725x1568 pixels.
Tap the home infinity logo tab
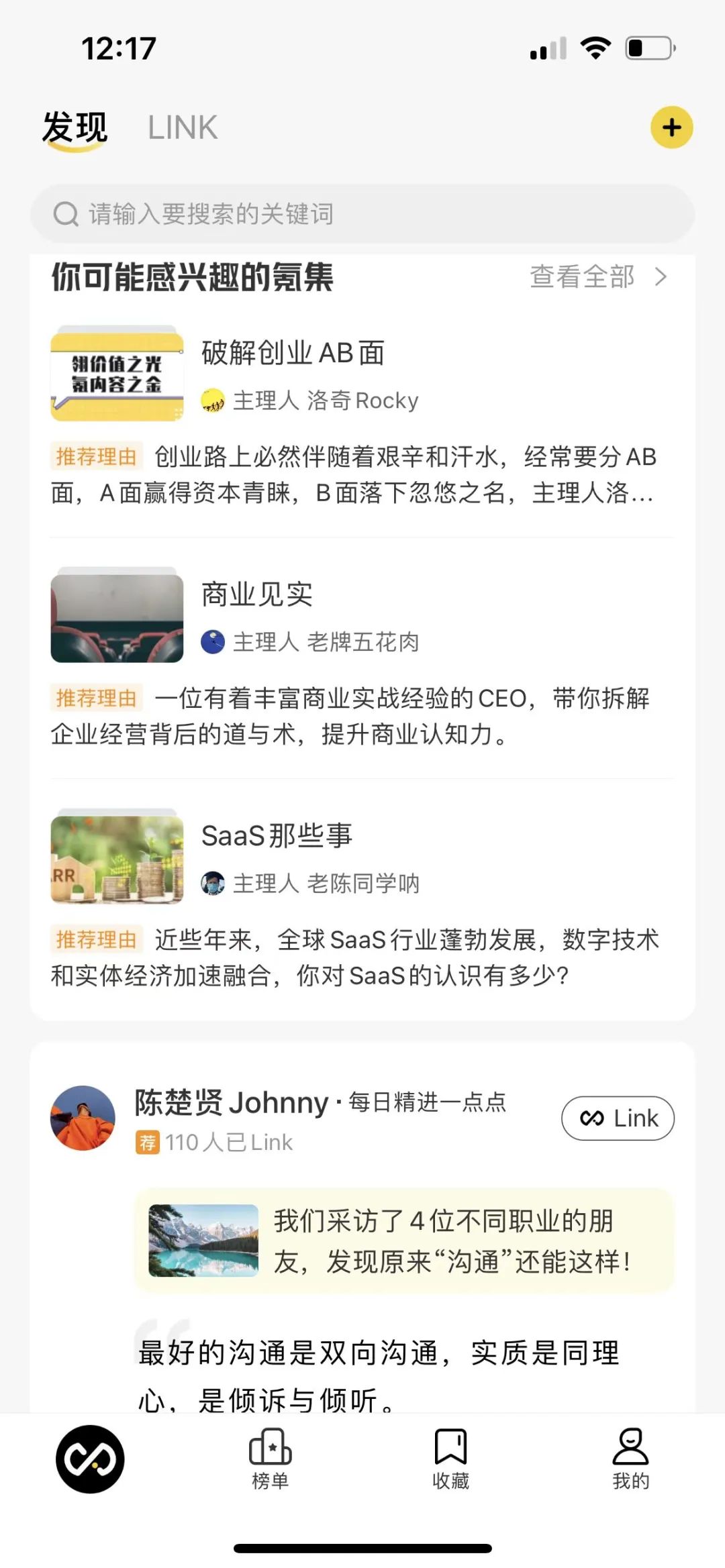click(x=90, y=1459)
